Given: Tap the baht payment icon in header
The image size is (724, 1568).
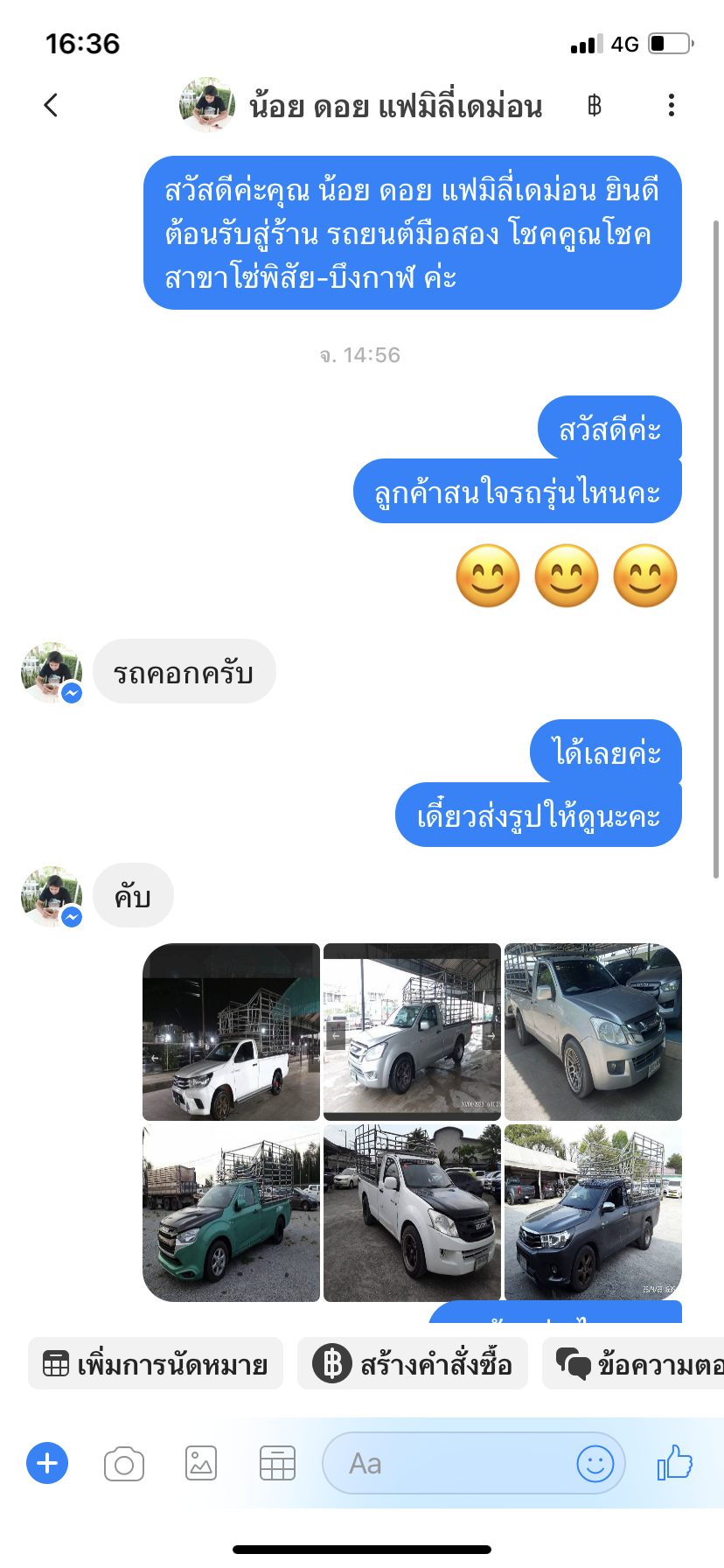Looking at the screenshot, I should click(595, 106).
